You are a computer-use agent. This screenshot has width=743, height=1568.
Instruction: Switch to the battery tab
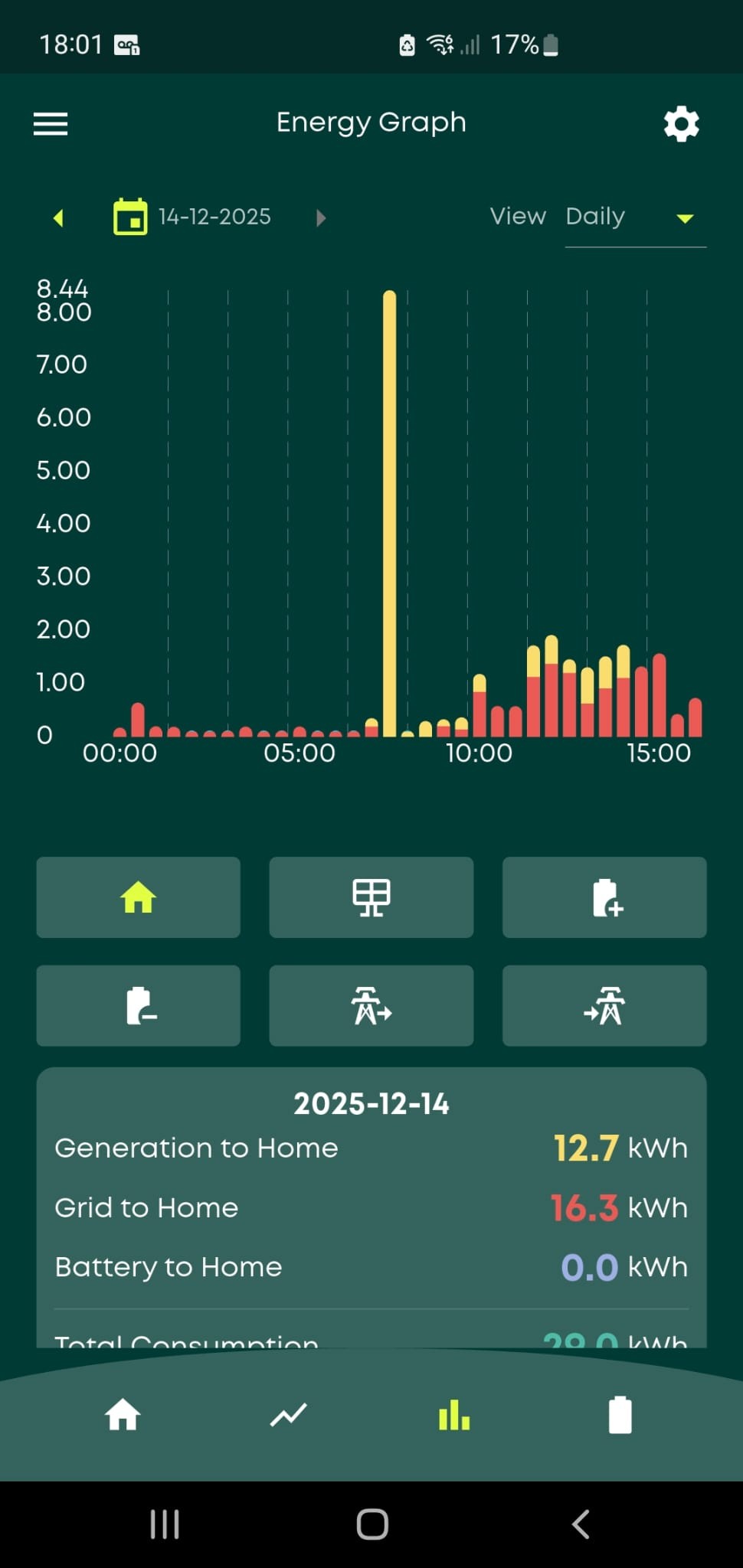click(x=620, y=1415)
